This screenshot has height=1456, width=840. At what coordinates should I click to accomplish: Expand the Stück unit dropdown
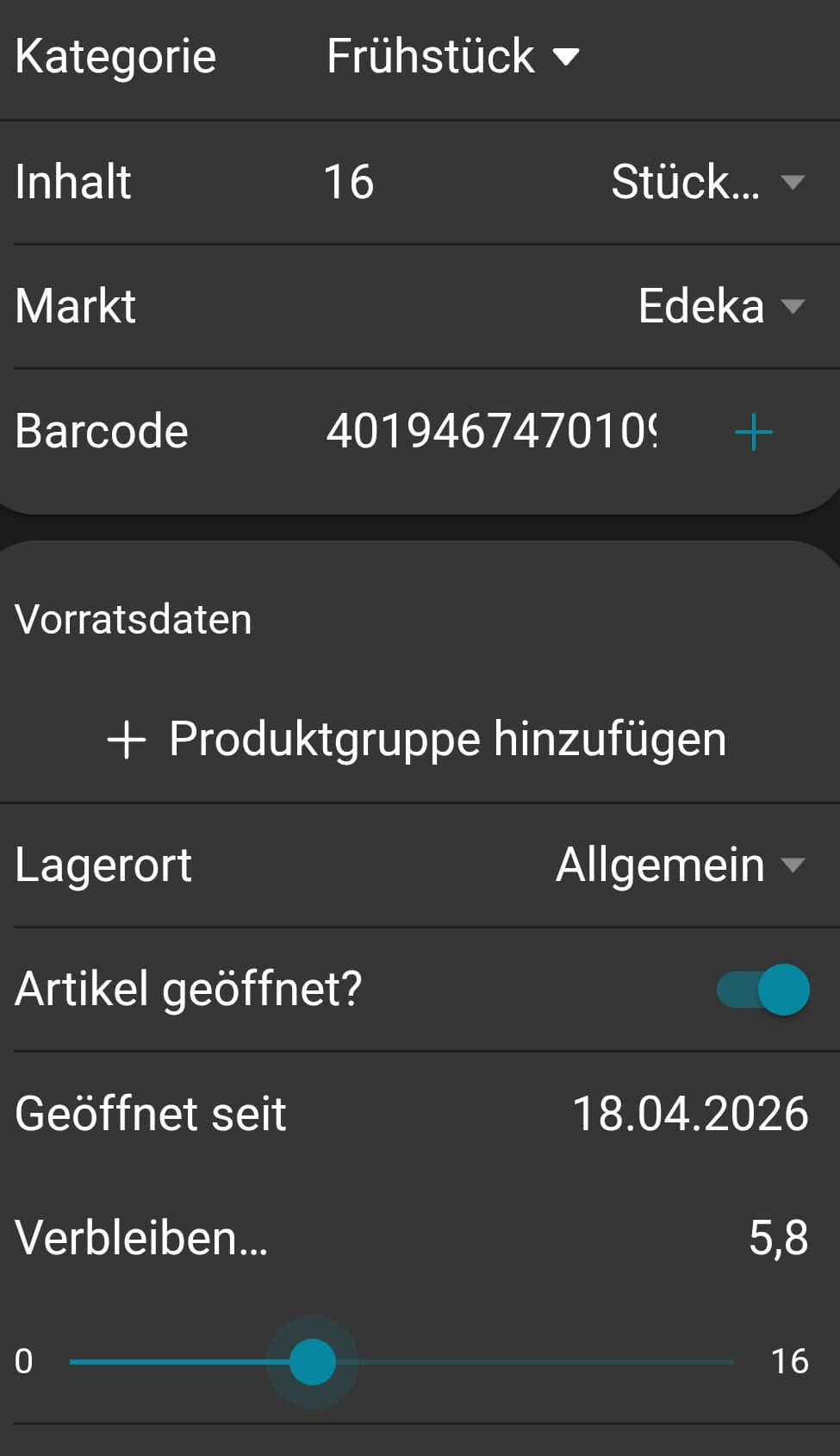click(x=706, y=182)
